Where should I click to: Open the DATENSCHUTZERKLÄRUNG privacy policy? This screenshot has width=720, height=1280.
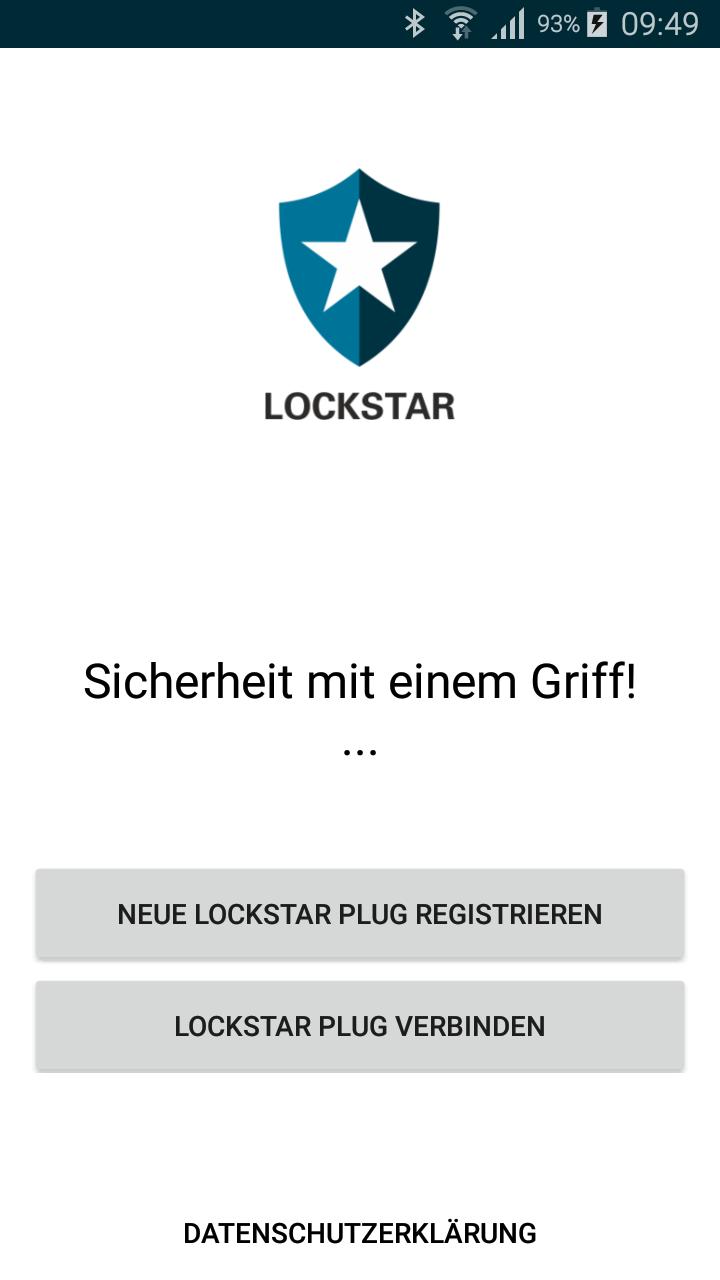click(x=360, y=1233)
